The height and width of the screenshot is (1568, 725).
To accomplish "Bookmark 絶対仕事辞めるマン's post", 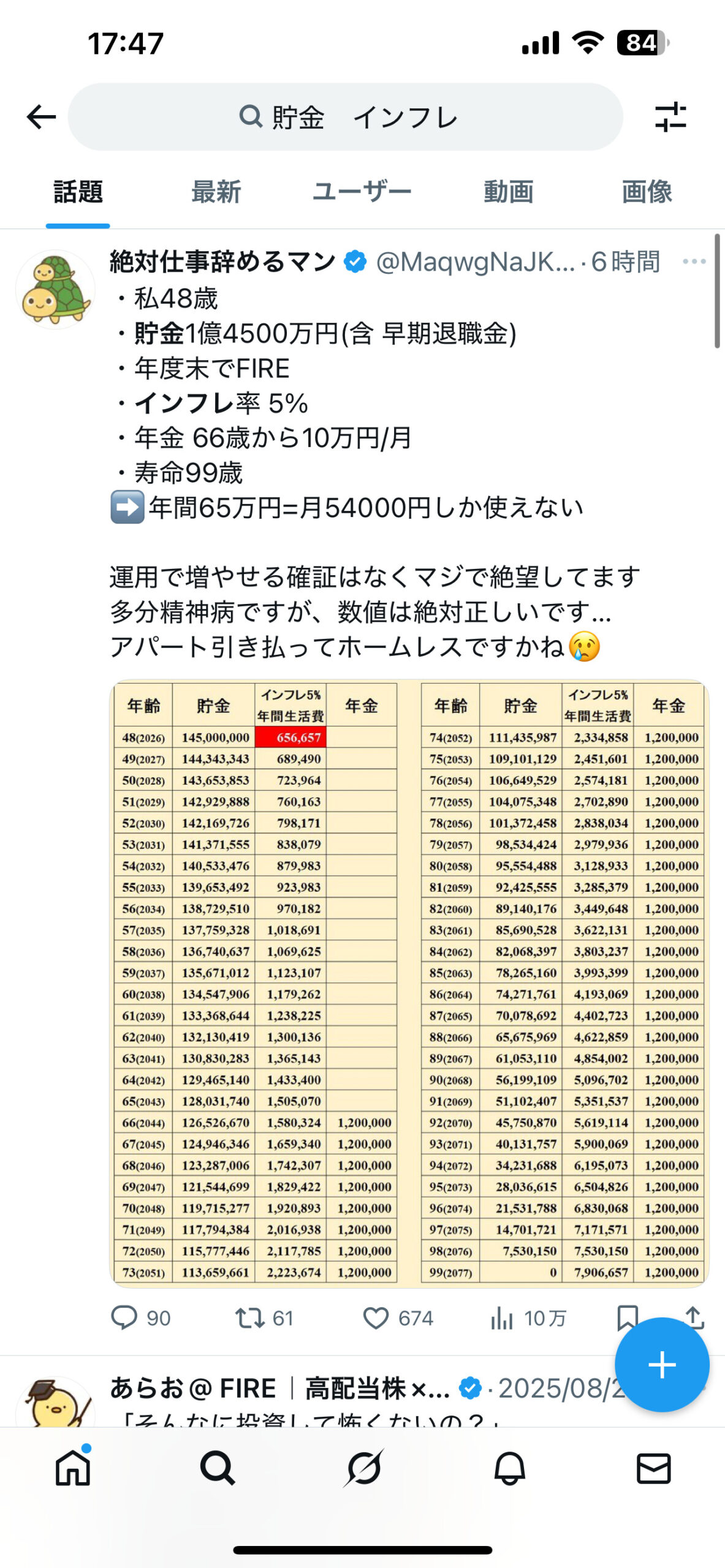I will click(626, 1317).
